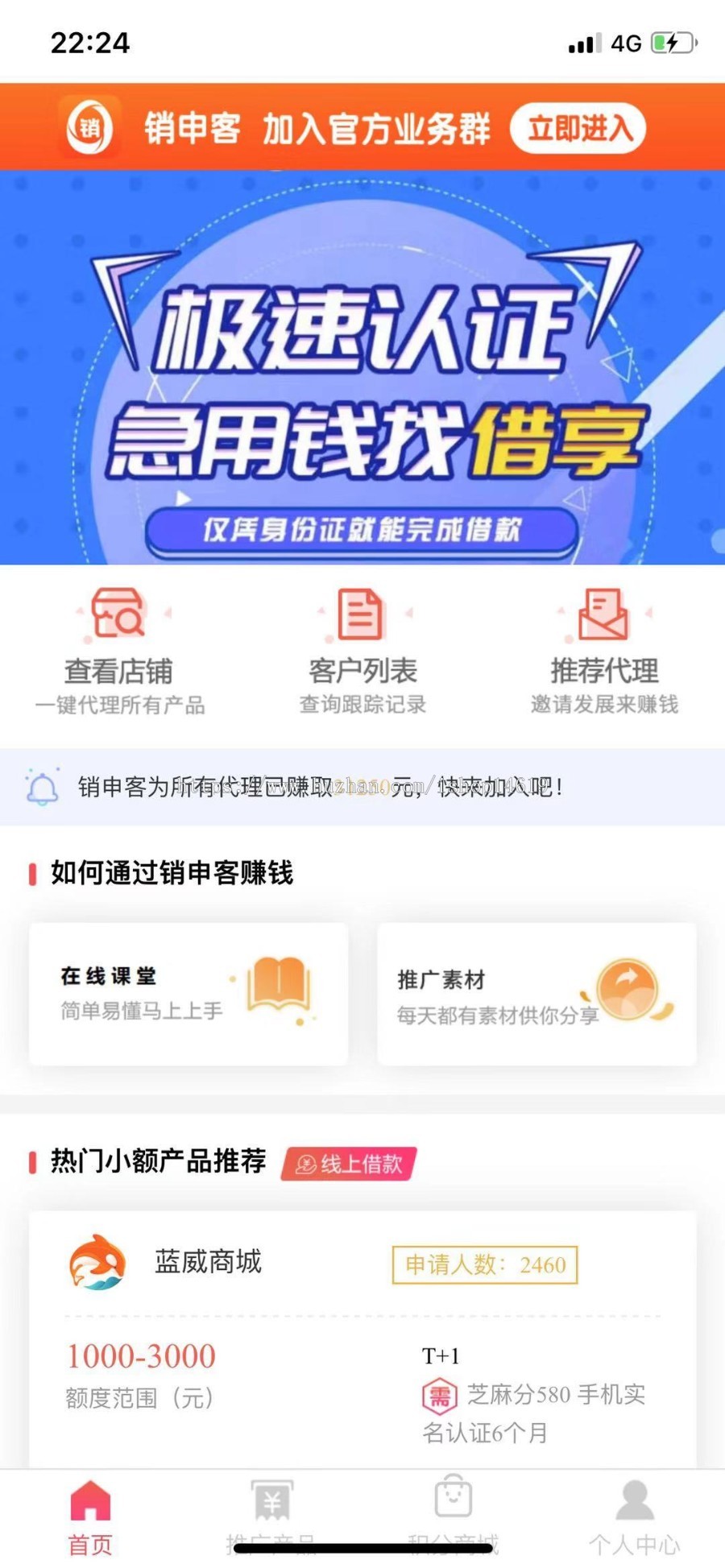725x1568 pixels.
Task: Open 推荐代理
Action: (x=604, y=652)
